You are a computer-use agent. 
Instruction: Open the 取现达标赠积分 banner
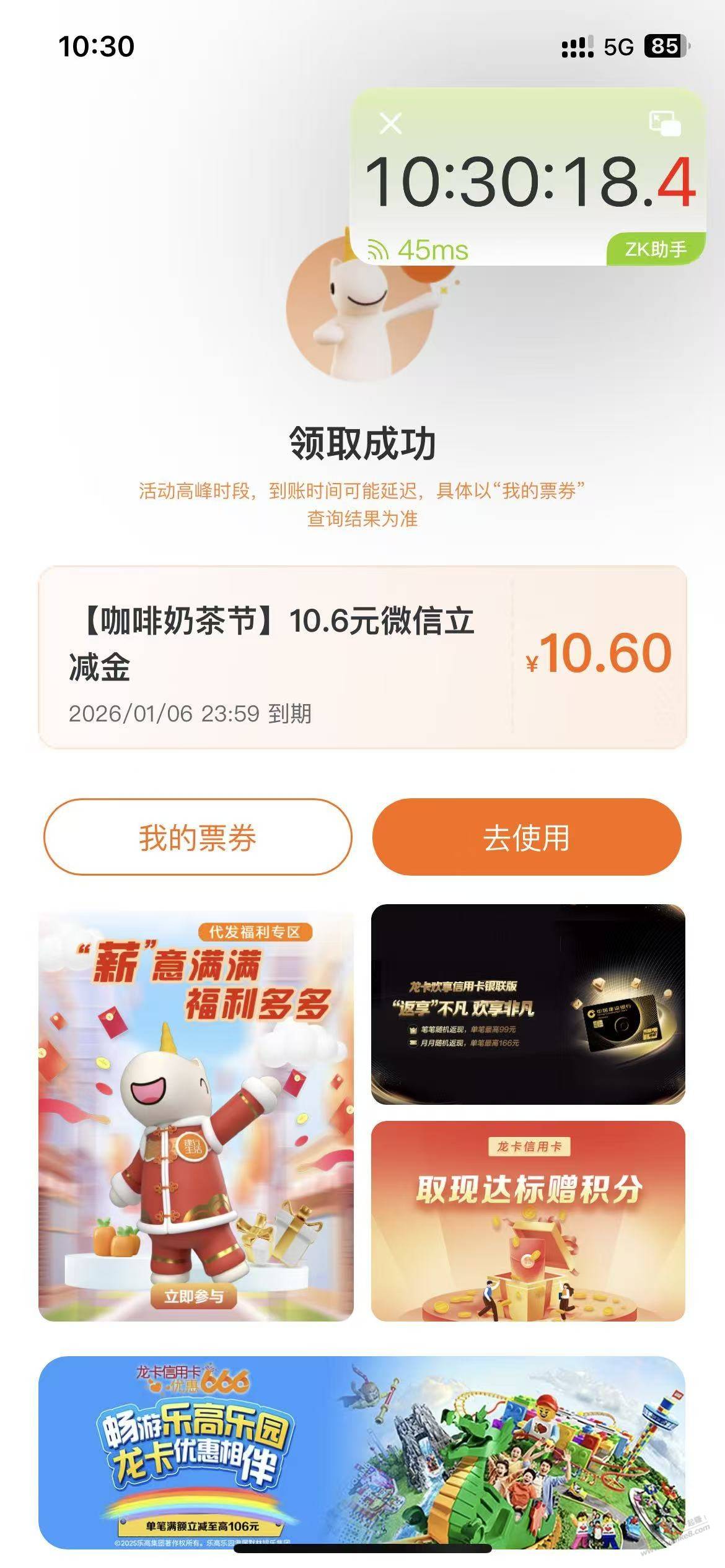528,1221
